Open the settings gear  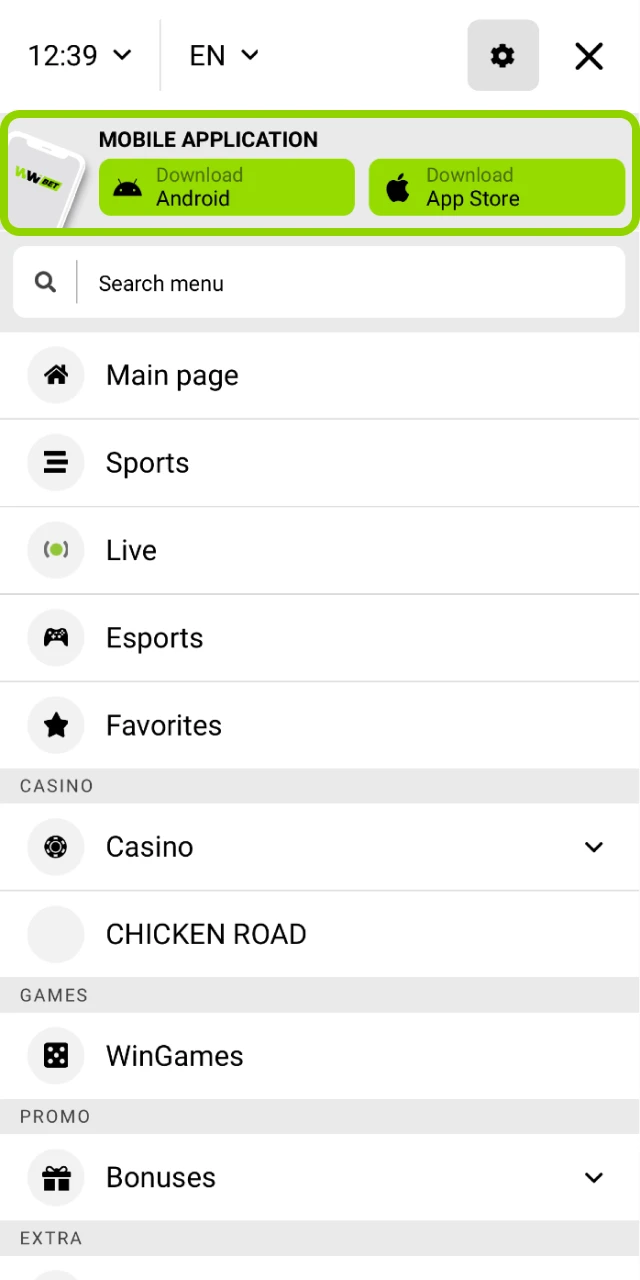coord(503,56)
